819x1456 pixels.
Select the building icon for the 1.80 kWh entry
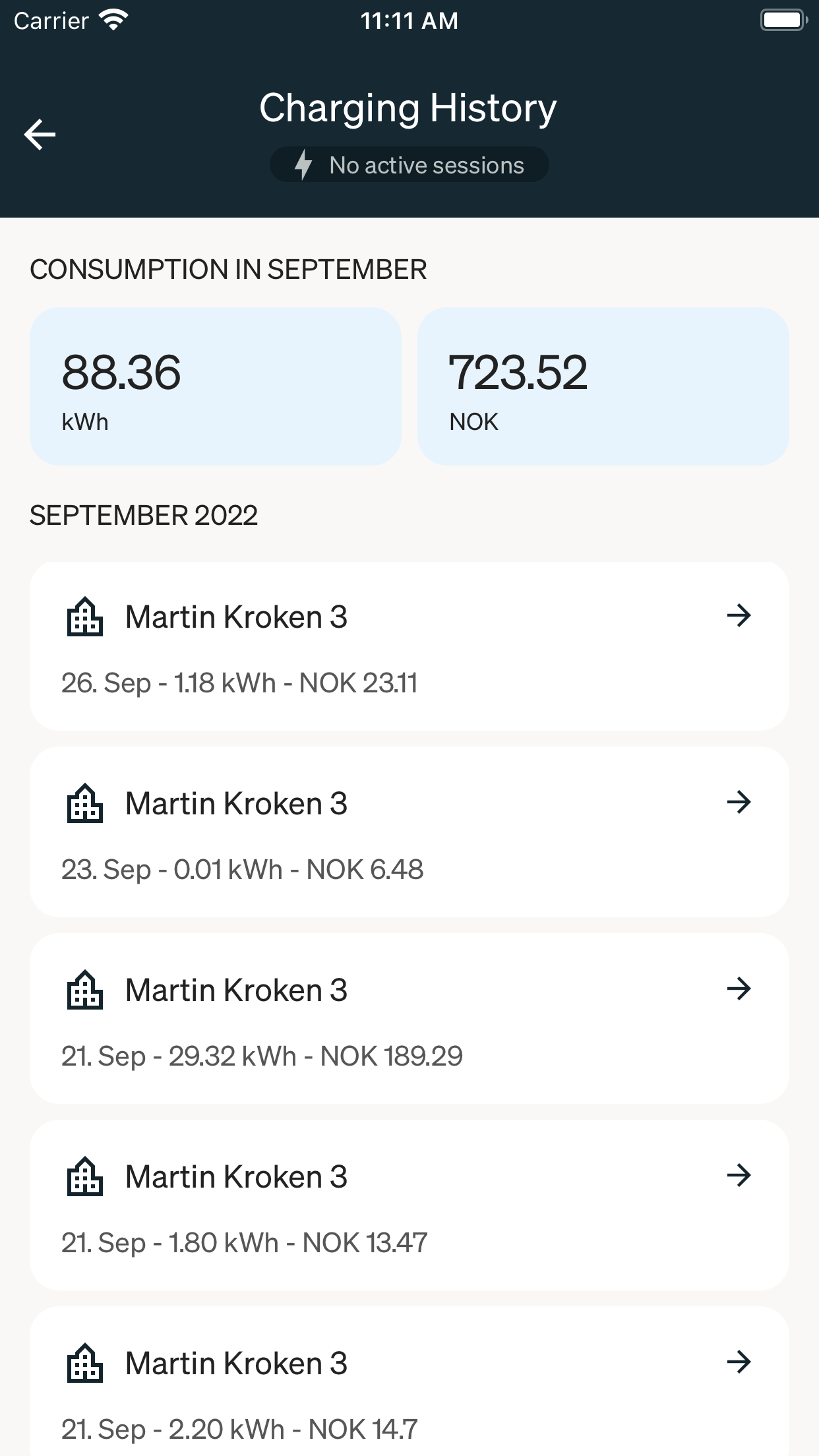click(x=85, y=1176)
